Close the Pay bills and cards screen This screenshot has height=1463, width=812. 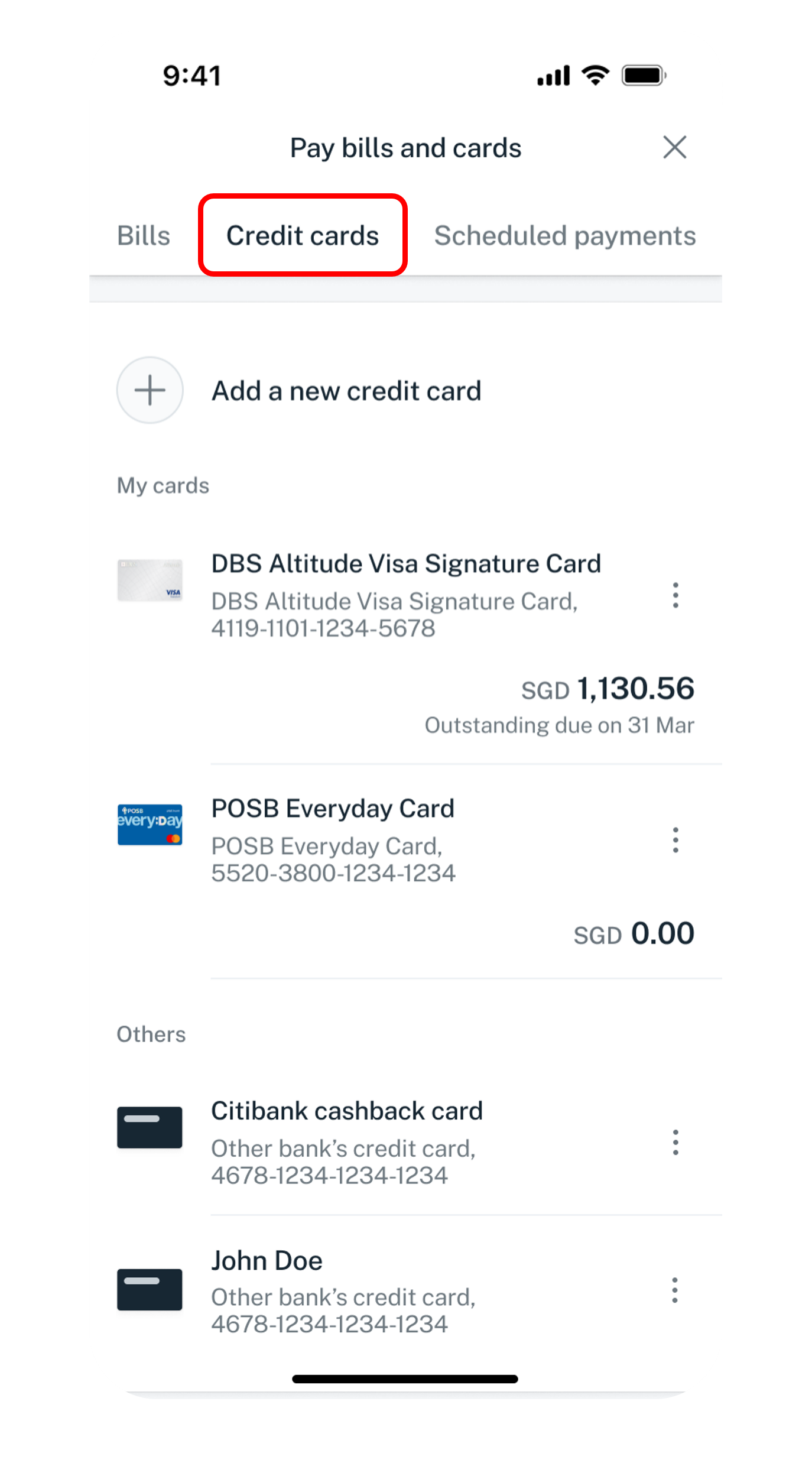[674, 148]
